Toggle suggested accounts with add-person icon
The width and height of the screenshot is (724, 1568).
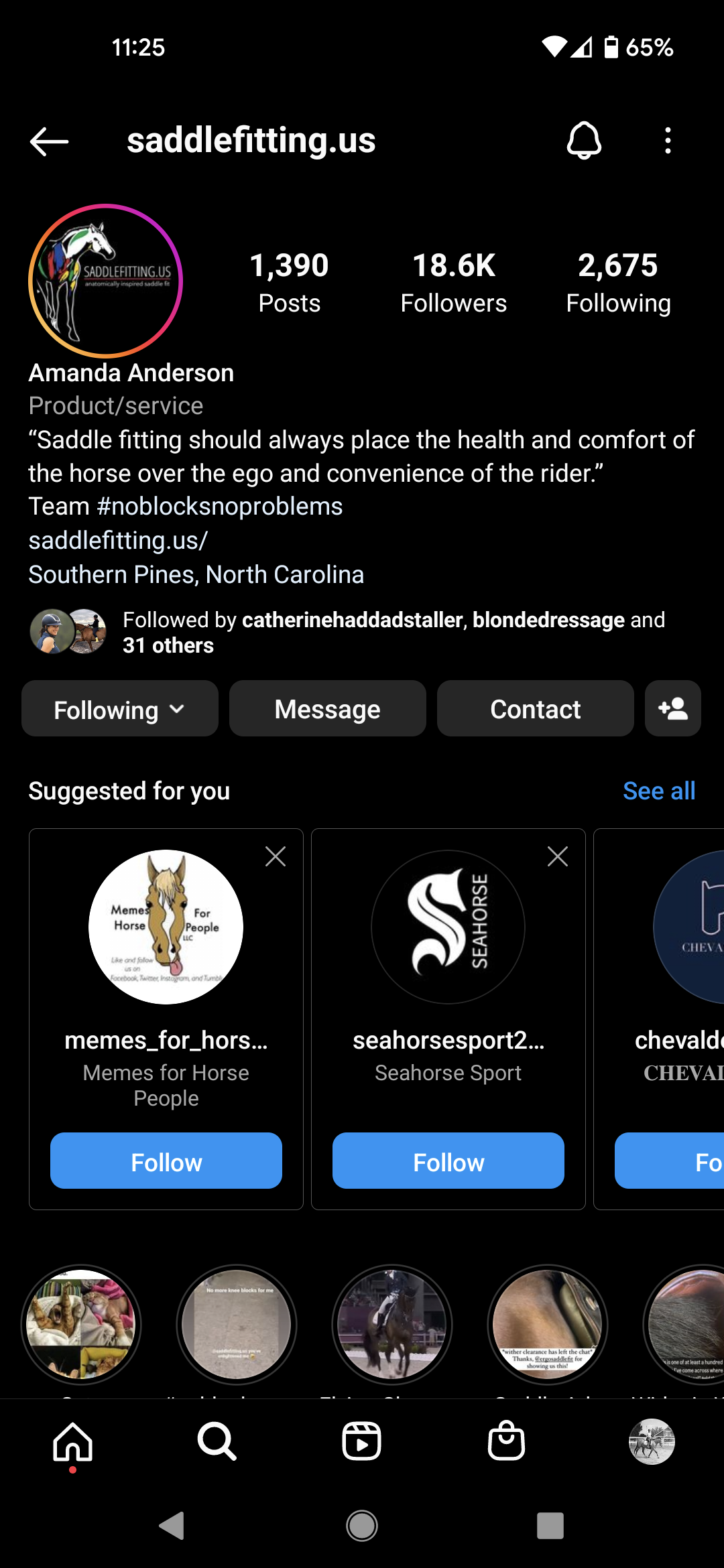673,709
